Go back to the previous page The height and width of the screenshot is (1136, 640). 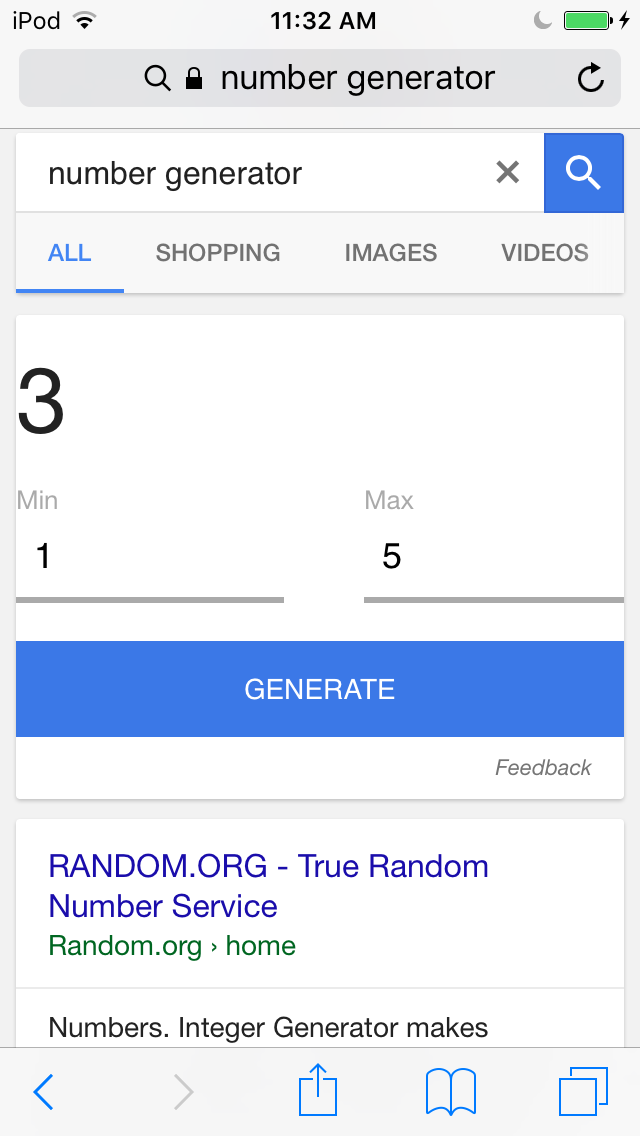(x=44, y=1092)
